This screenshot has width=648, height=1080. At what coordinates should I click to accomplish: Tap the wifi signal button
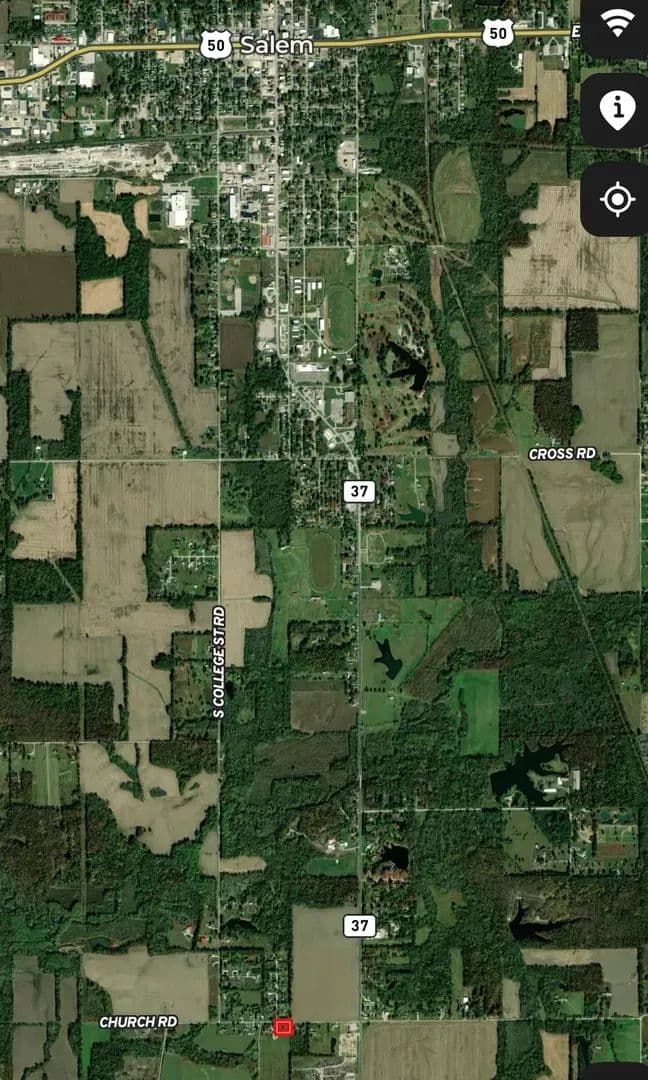(616, 27)
